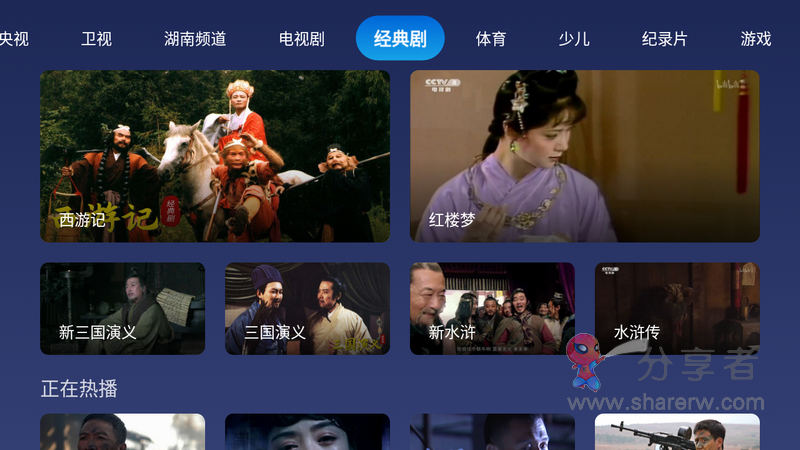
Task: Open the 少儿 tab
Action: tap(574, 39)
